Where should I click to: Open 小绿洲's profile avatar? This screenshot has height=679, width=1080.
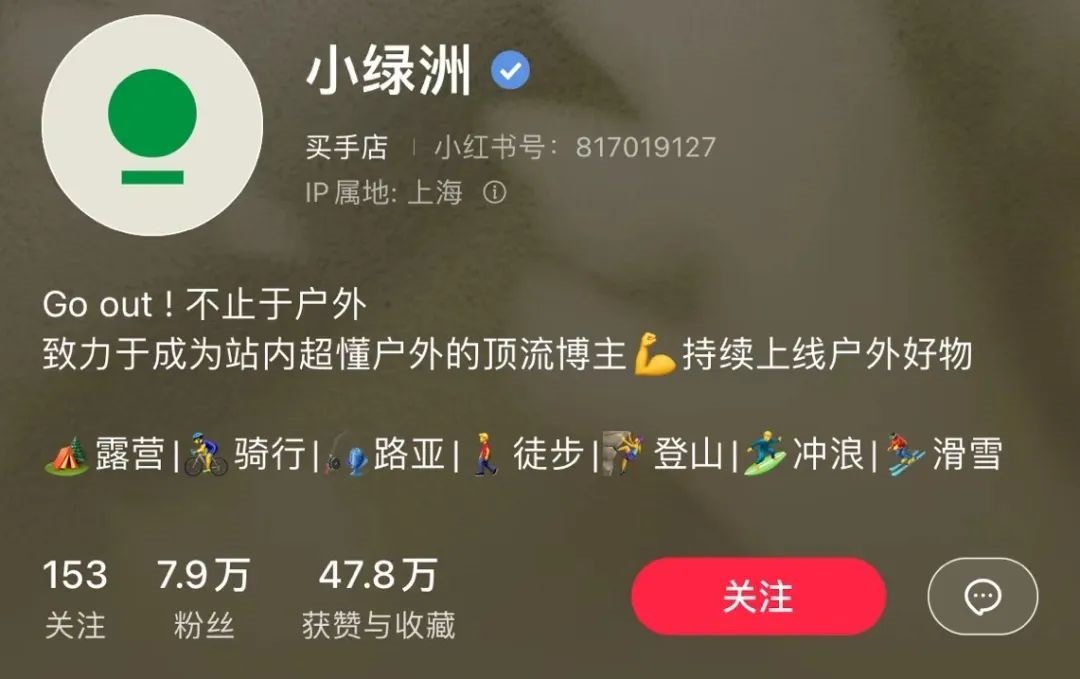[x=152, y=126]
